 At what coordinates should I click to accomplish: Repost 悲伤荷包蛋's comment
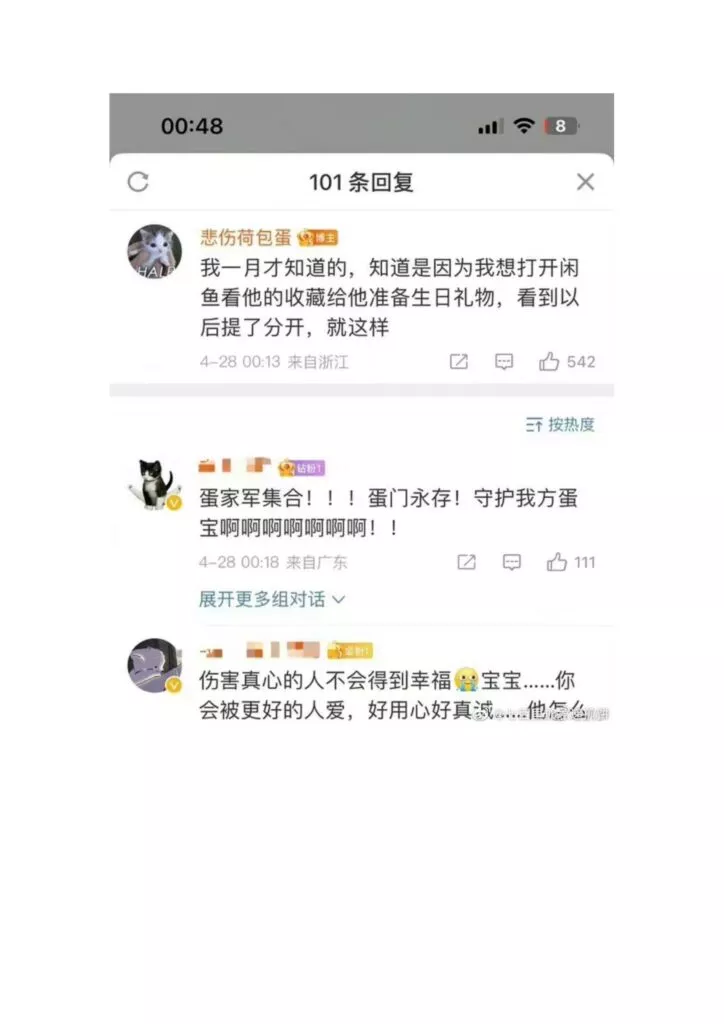pyautogui.click(x=459, y=362)
